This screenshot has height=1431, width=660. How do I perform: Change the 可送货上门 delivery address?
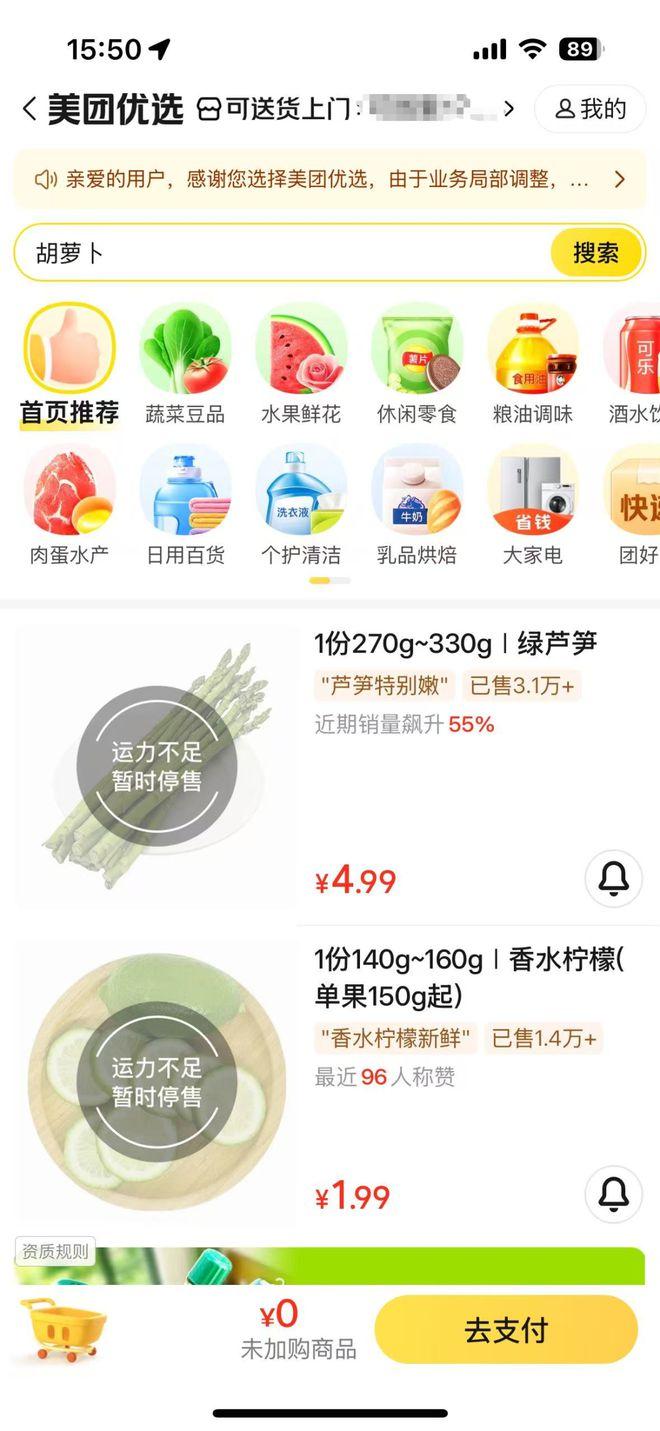pos(360,109)
